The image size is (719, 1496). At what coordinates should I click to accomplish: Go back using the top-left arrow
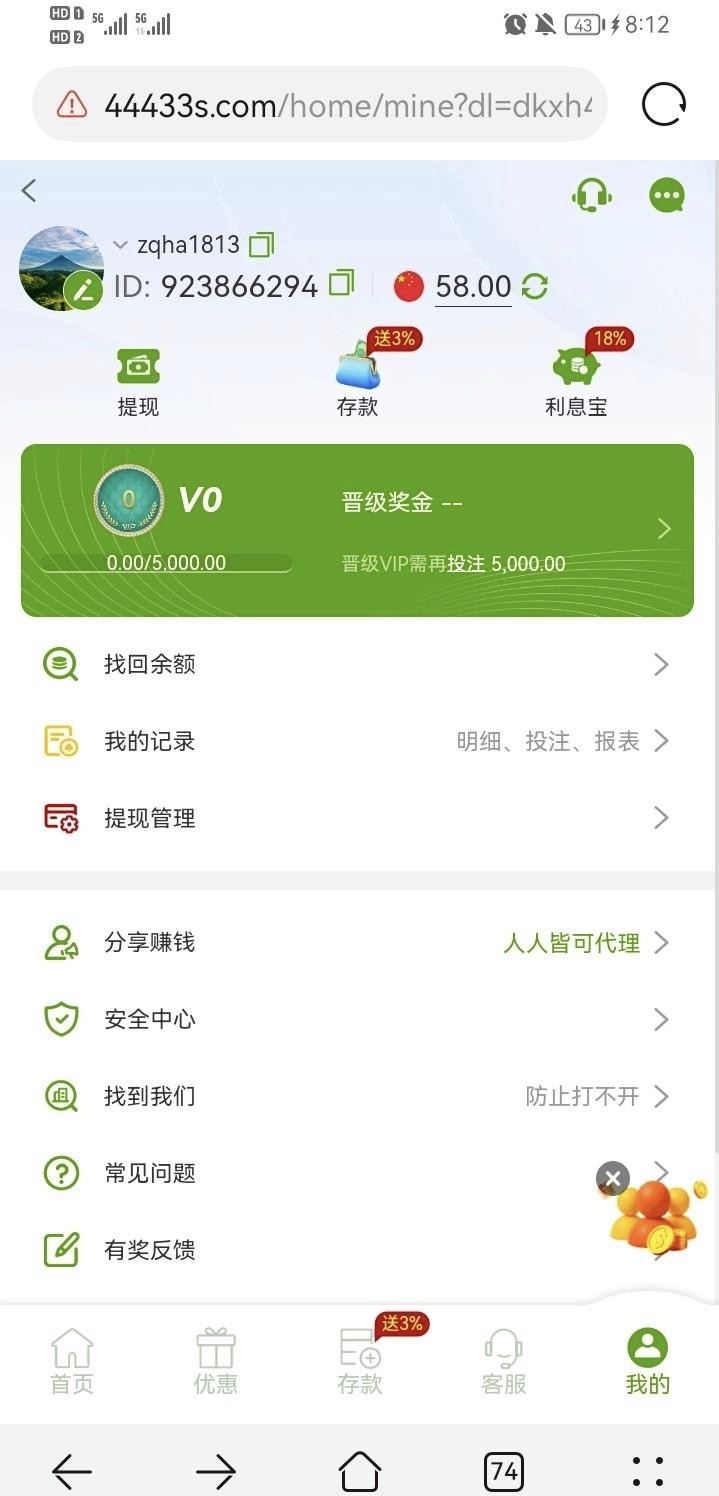pos(29,190)
